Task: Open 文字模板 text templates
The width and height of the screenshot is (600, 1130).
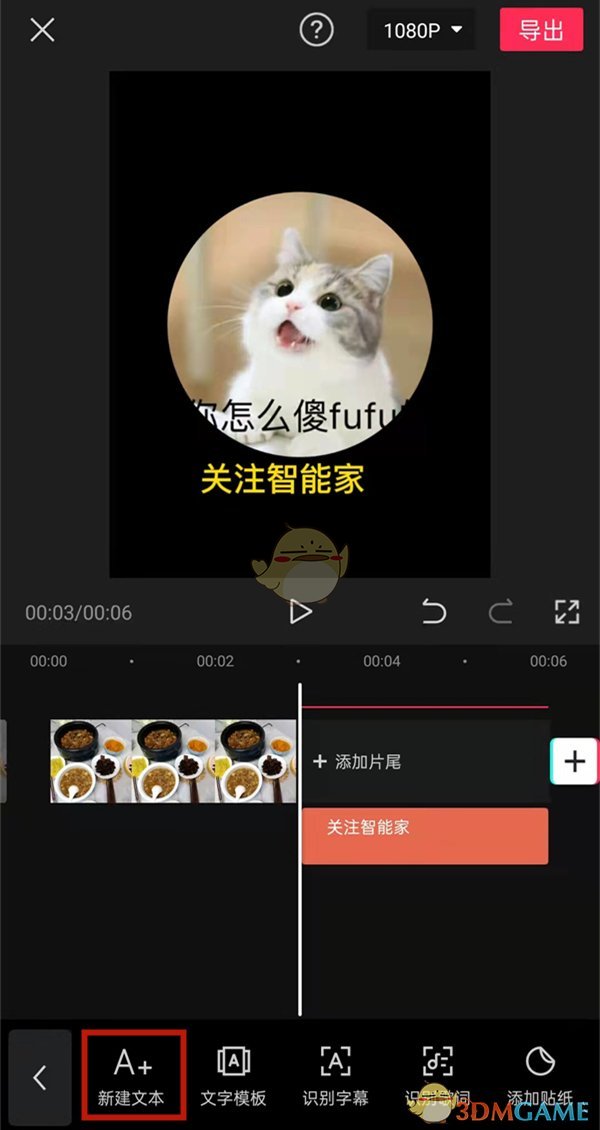Action: [x=233, y=1076]
